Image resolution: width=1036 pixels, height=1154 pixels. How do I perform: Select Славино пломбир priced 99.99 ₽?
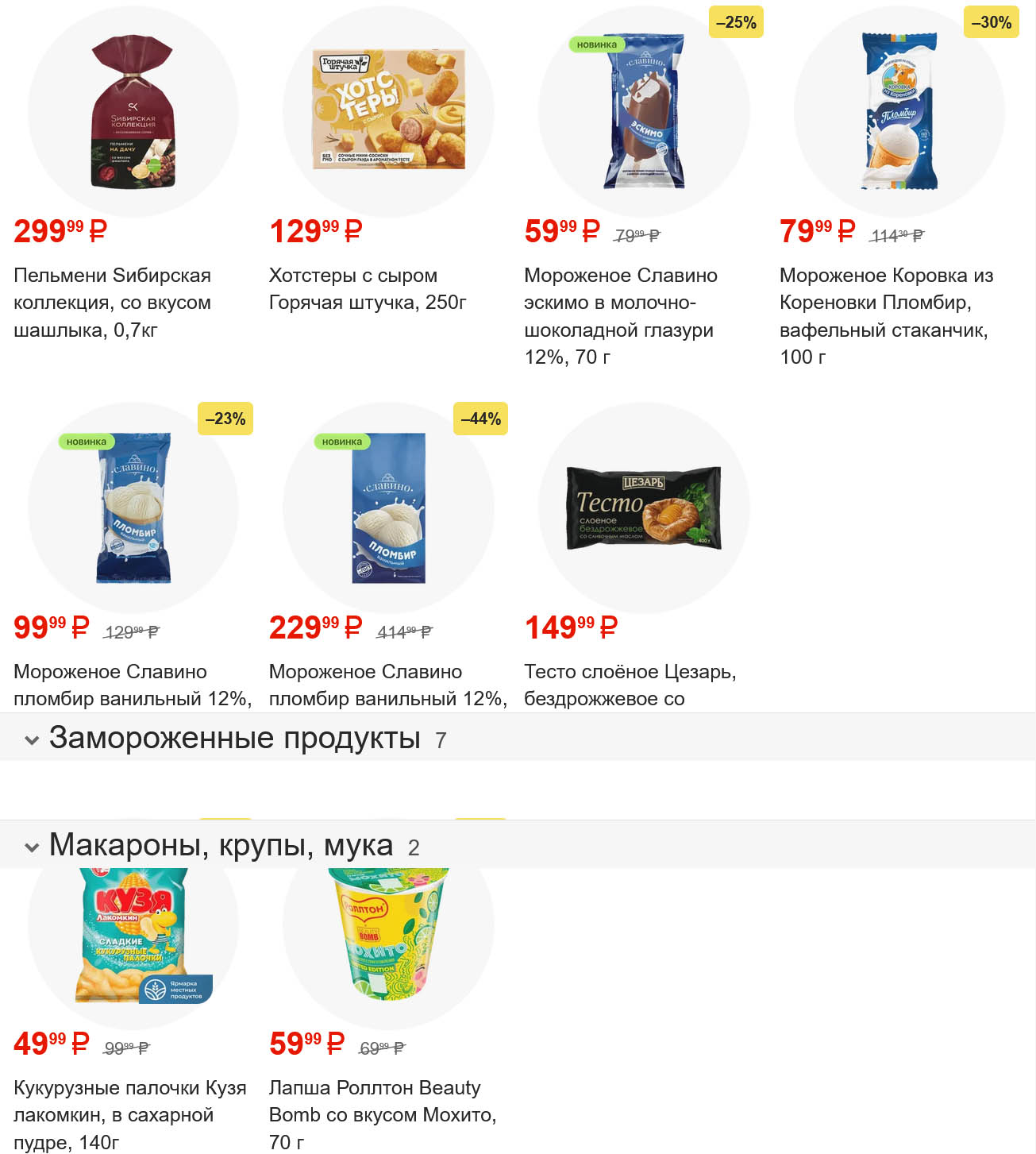pos(133,508)
